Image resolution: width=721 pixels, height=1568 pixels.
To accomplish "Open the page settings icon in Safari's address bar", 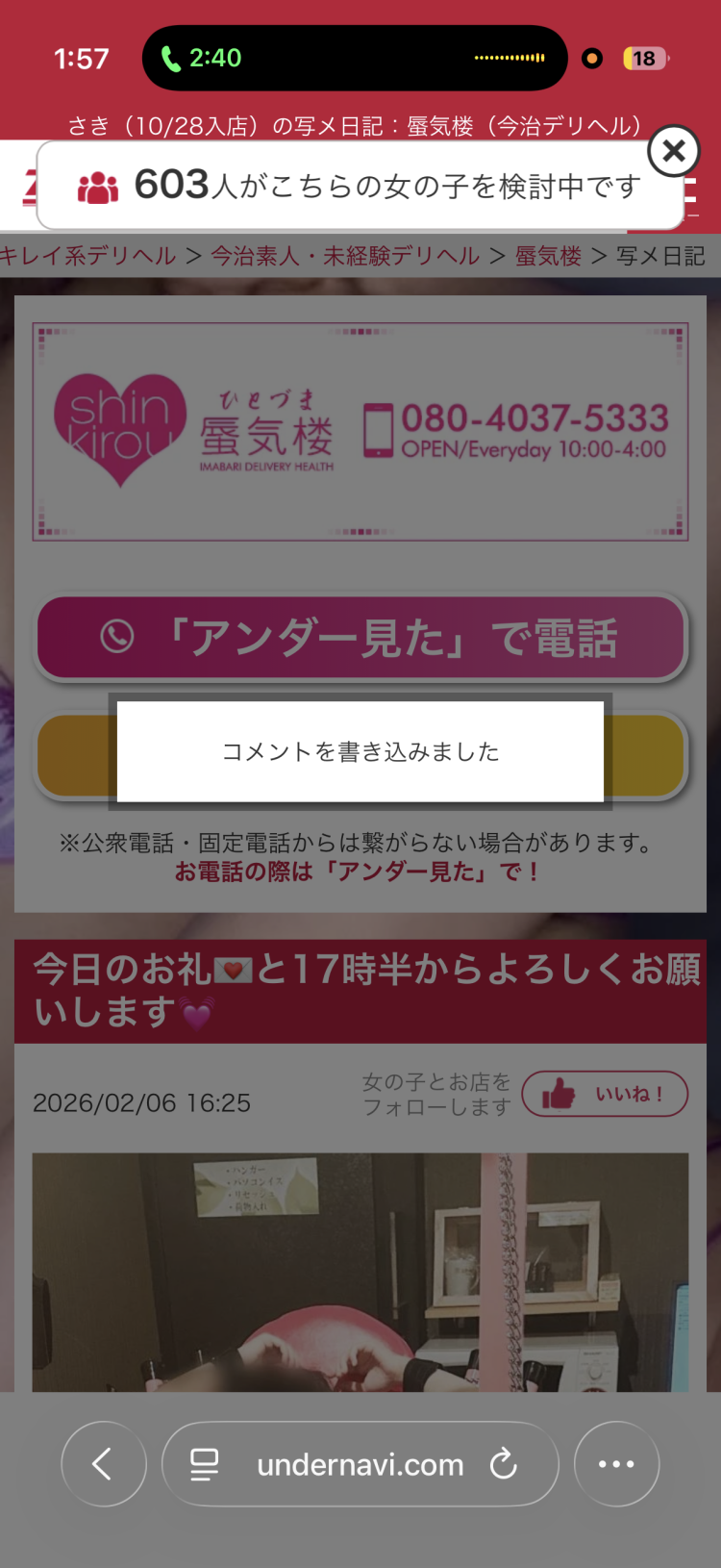I will click(203, 1465).
